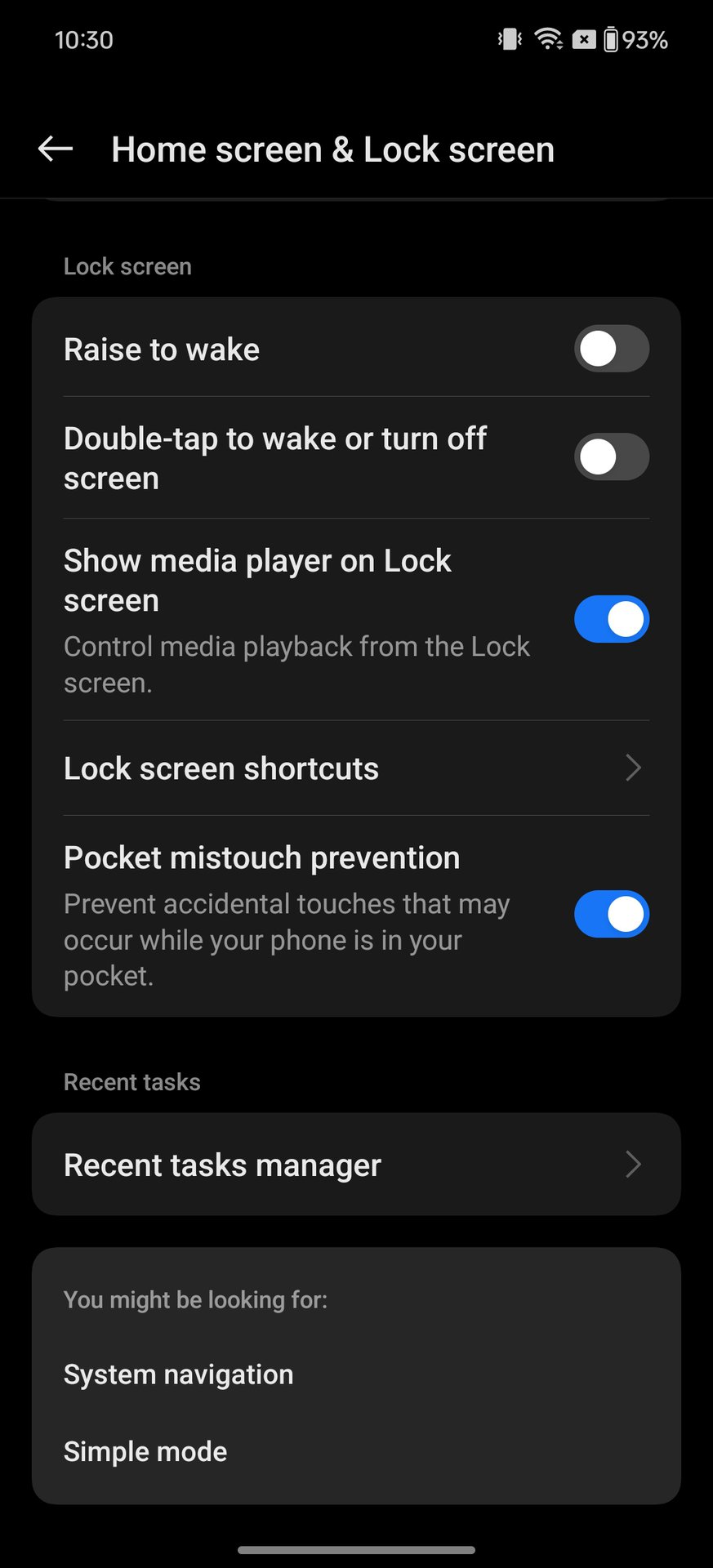Turn off Pocket mistouch prevention

click(x=611, y=914)
